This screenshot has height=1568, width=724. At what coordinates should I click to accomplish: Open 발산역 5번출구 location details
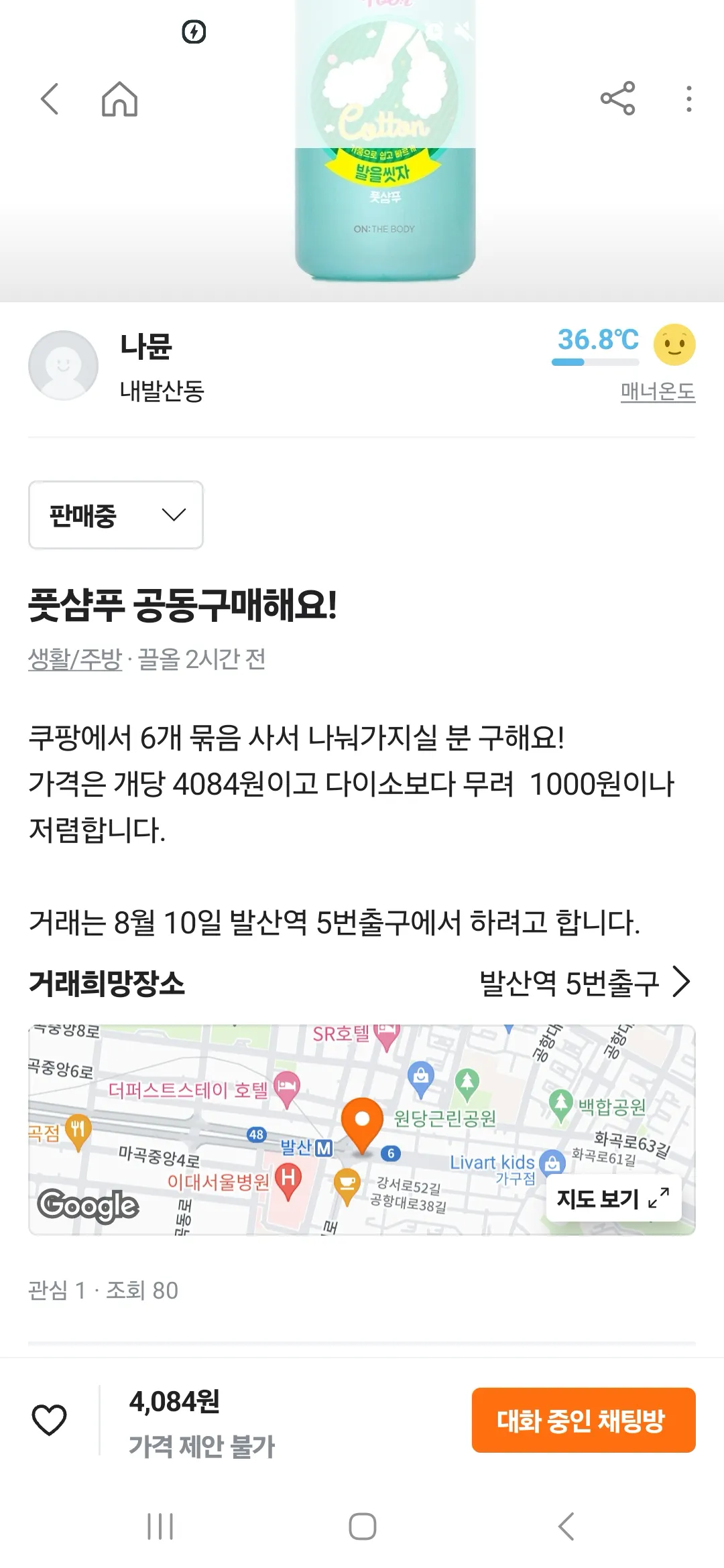[585, 983]
